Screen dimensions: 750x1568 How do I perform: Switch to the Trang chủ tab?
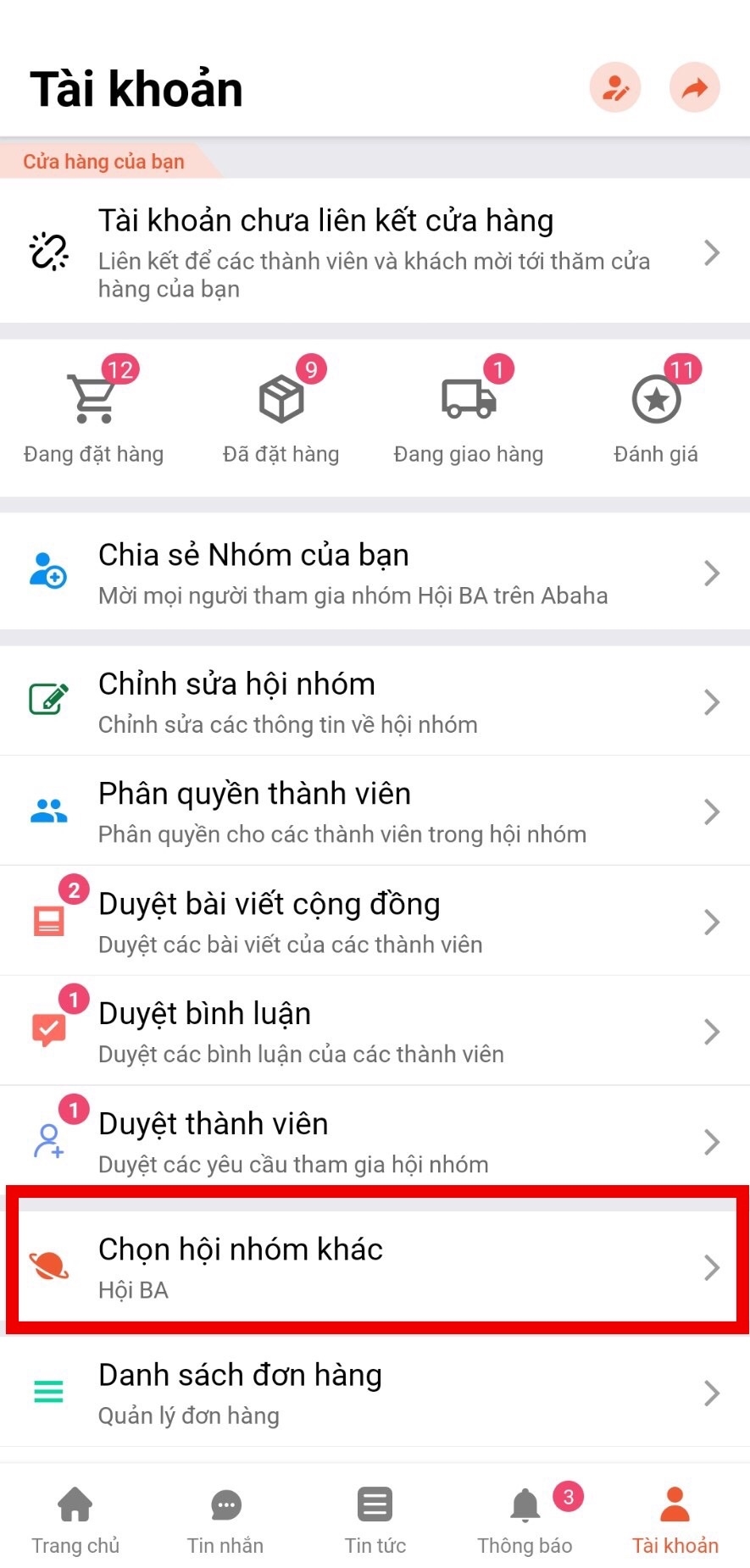coord(75,1520)
